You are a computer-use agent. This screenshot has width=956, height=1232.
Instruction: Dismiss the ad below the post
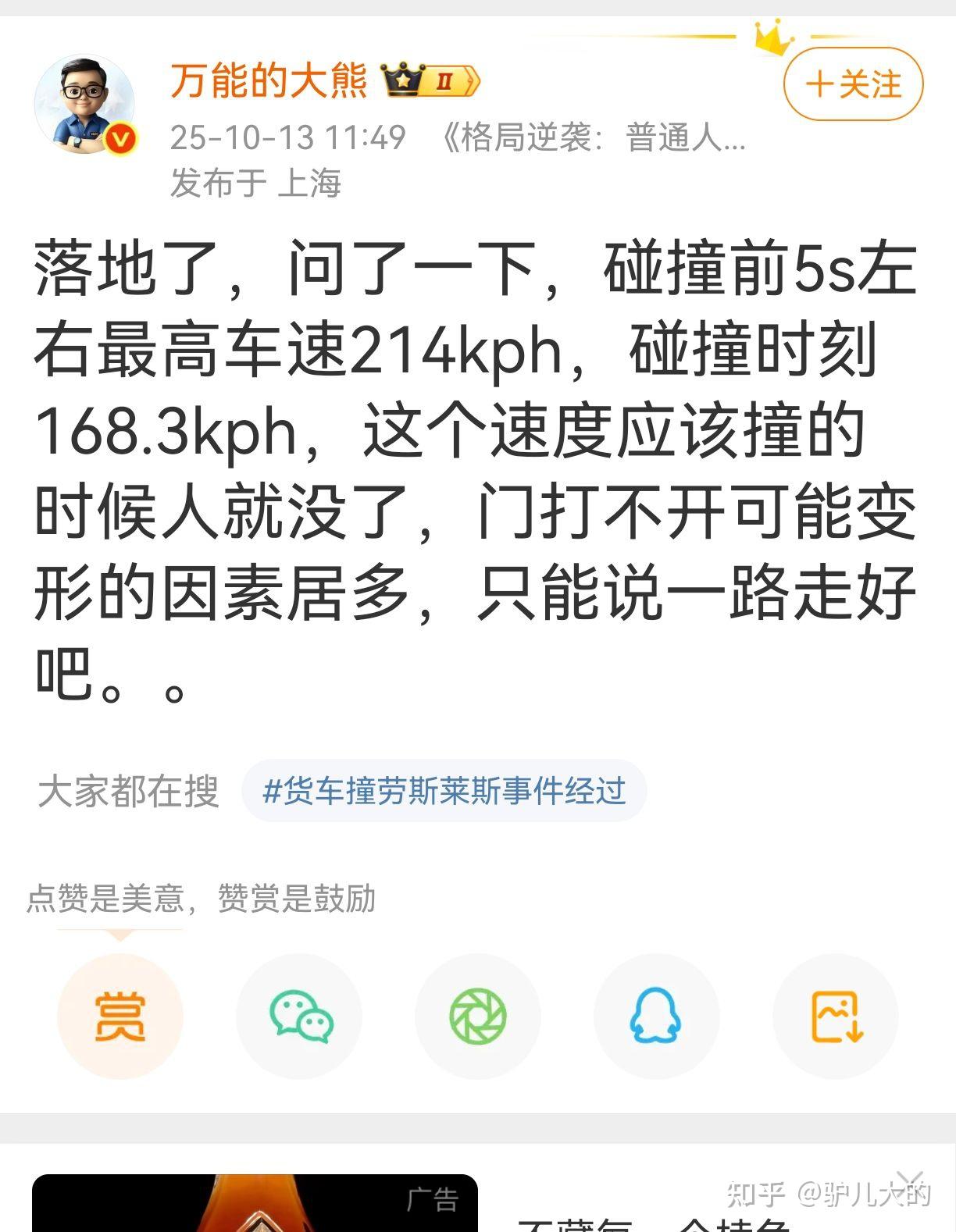tap(911, 1181)
